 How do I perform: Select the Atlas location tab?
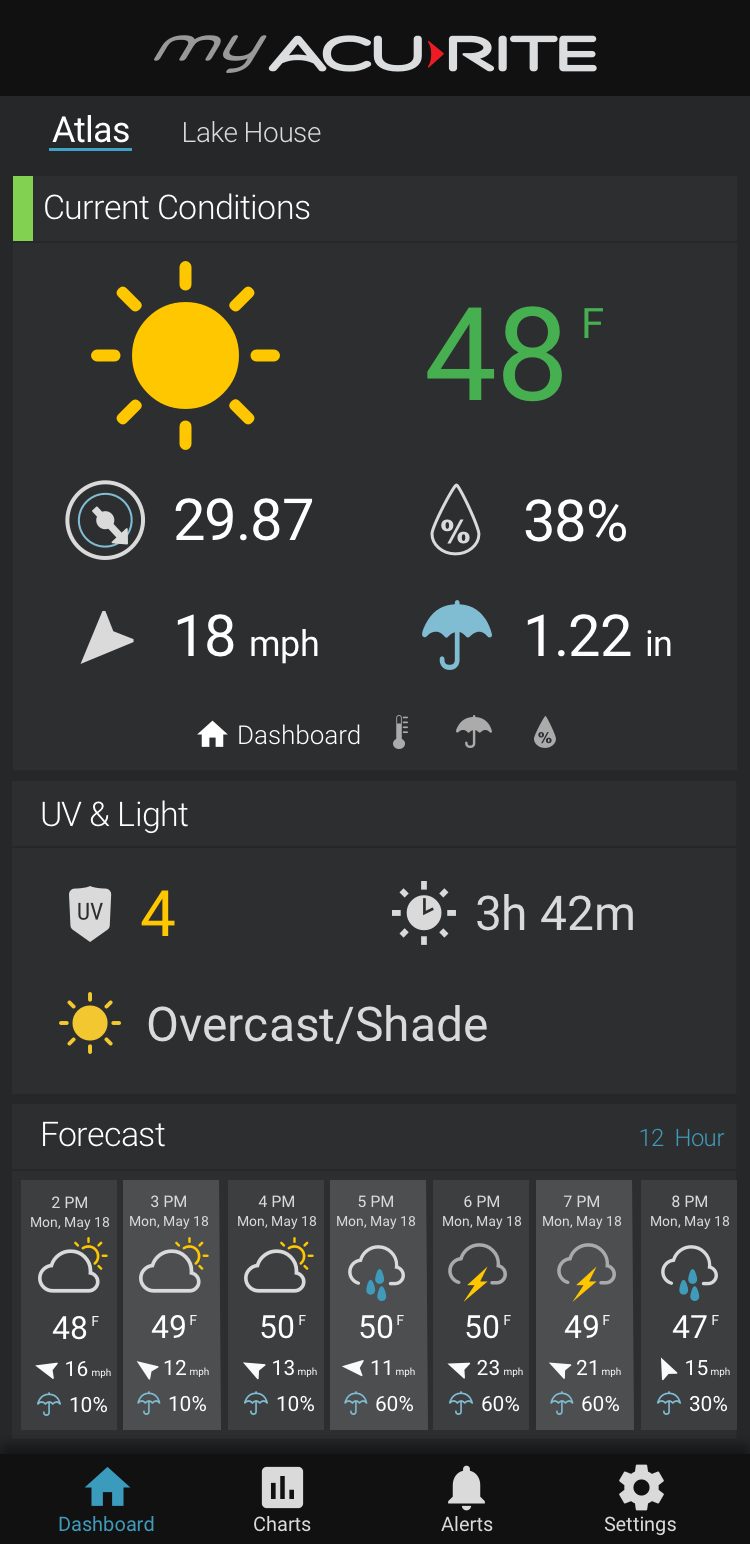[x=91, y=131]
